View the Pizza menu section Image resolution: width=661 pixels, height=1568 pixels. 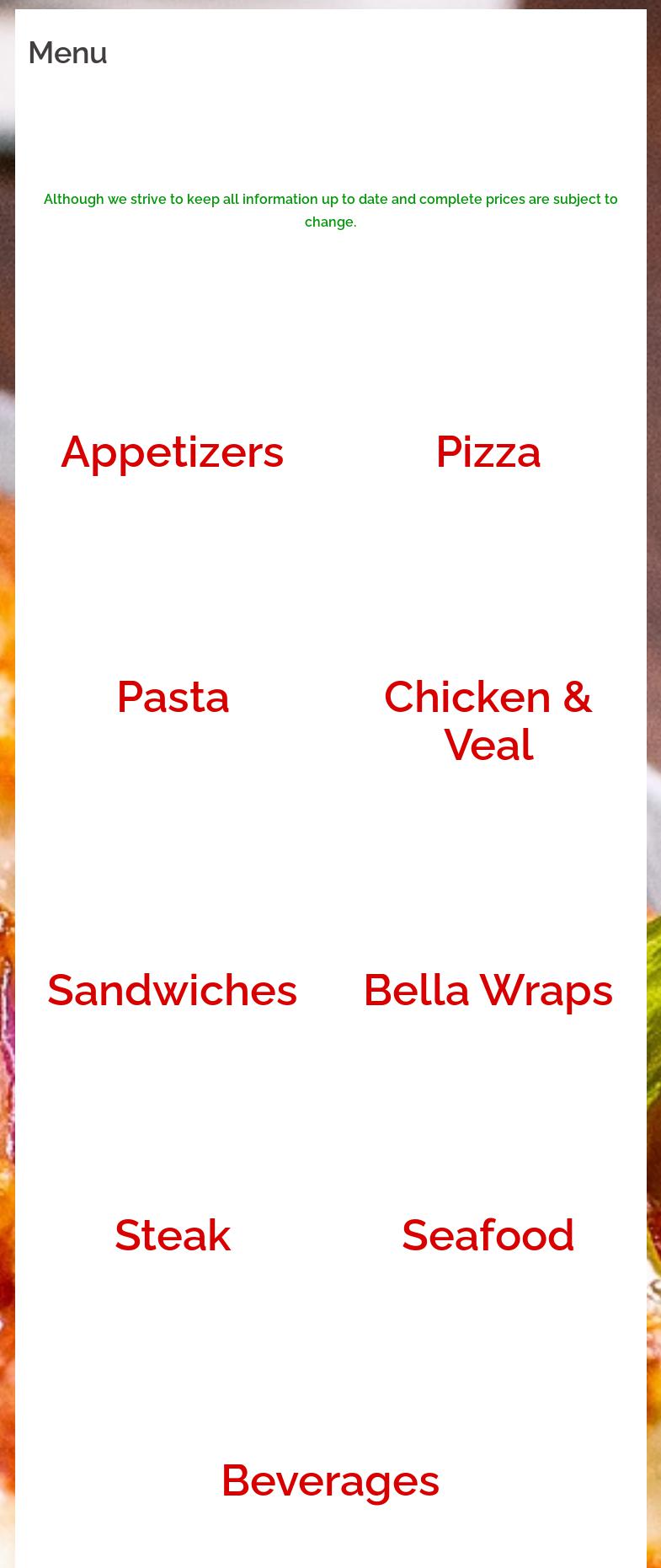(488, 452)
